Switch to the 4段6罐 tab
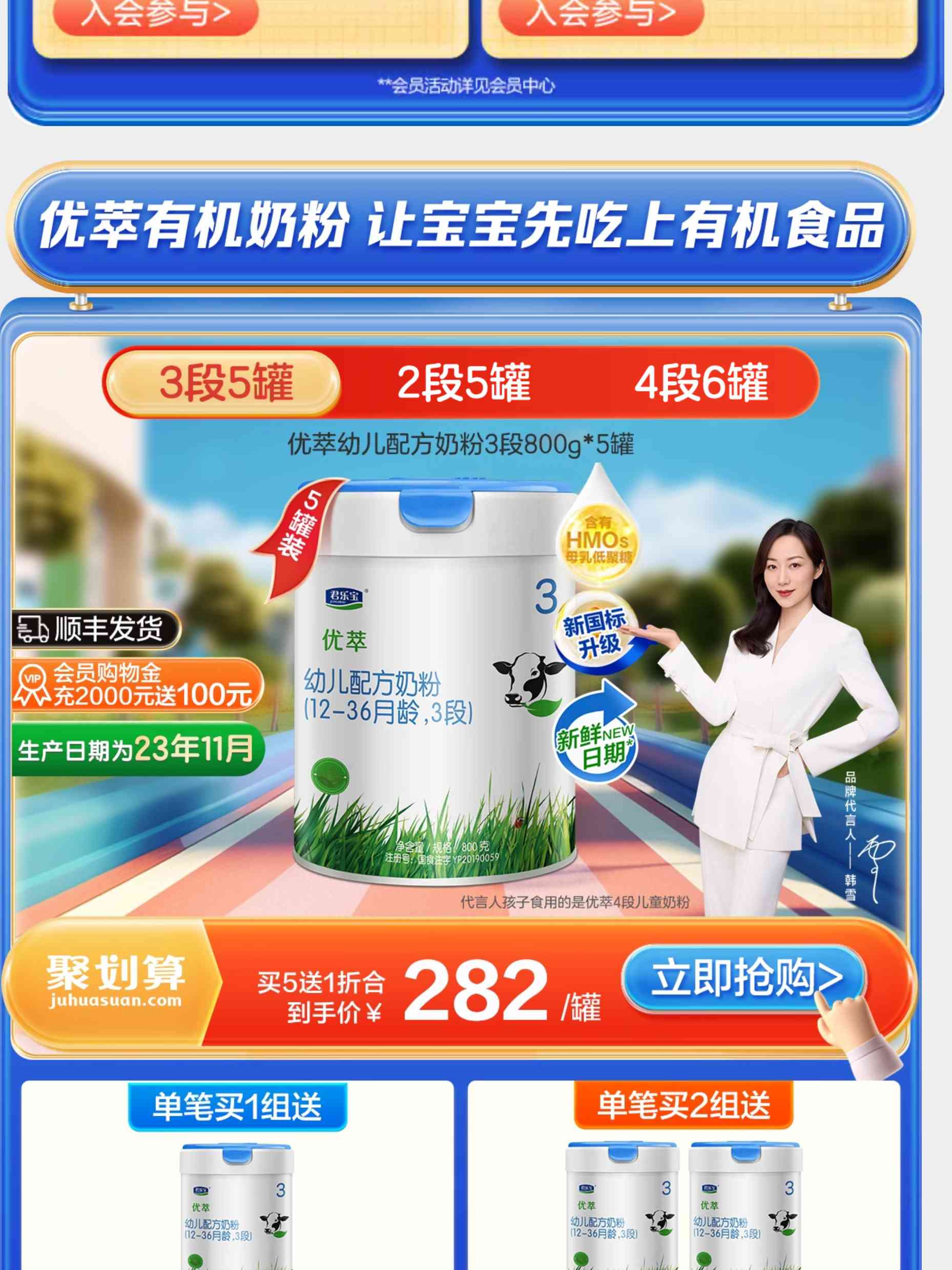952x1270 pixels. (700, 383)
